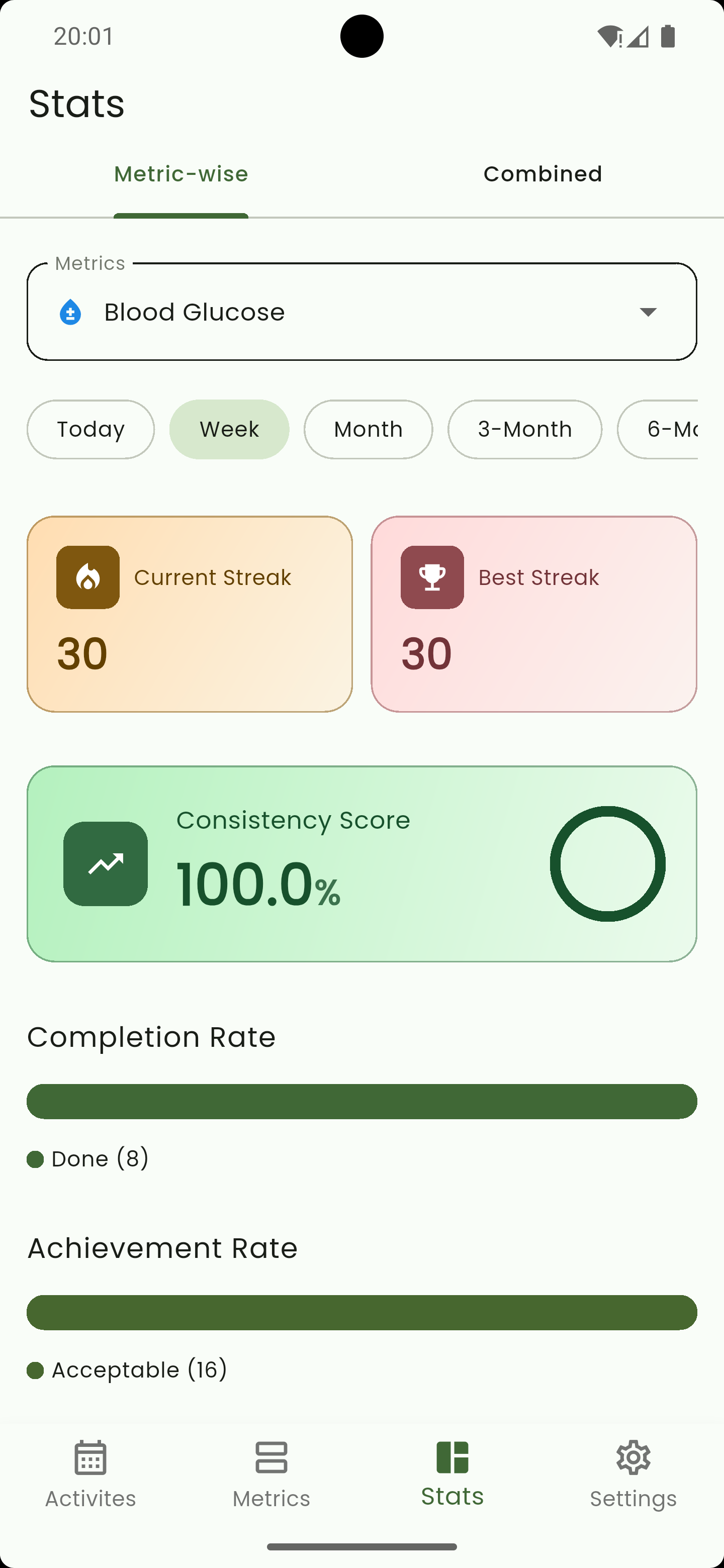Image resolution: width=724 pixels, height=1568 pixels.
Task: Open the Activites tab
Action: coord(90,1473)
